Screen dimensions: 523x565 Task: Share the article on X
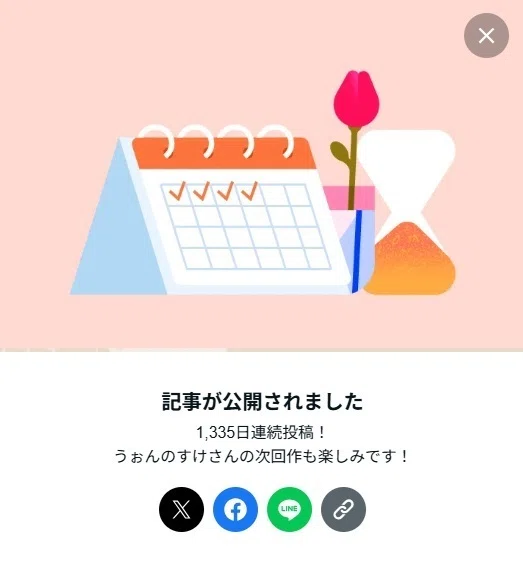(181, 509)
